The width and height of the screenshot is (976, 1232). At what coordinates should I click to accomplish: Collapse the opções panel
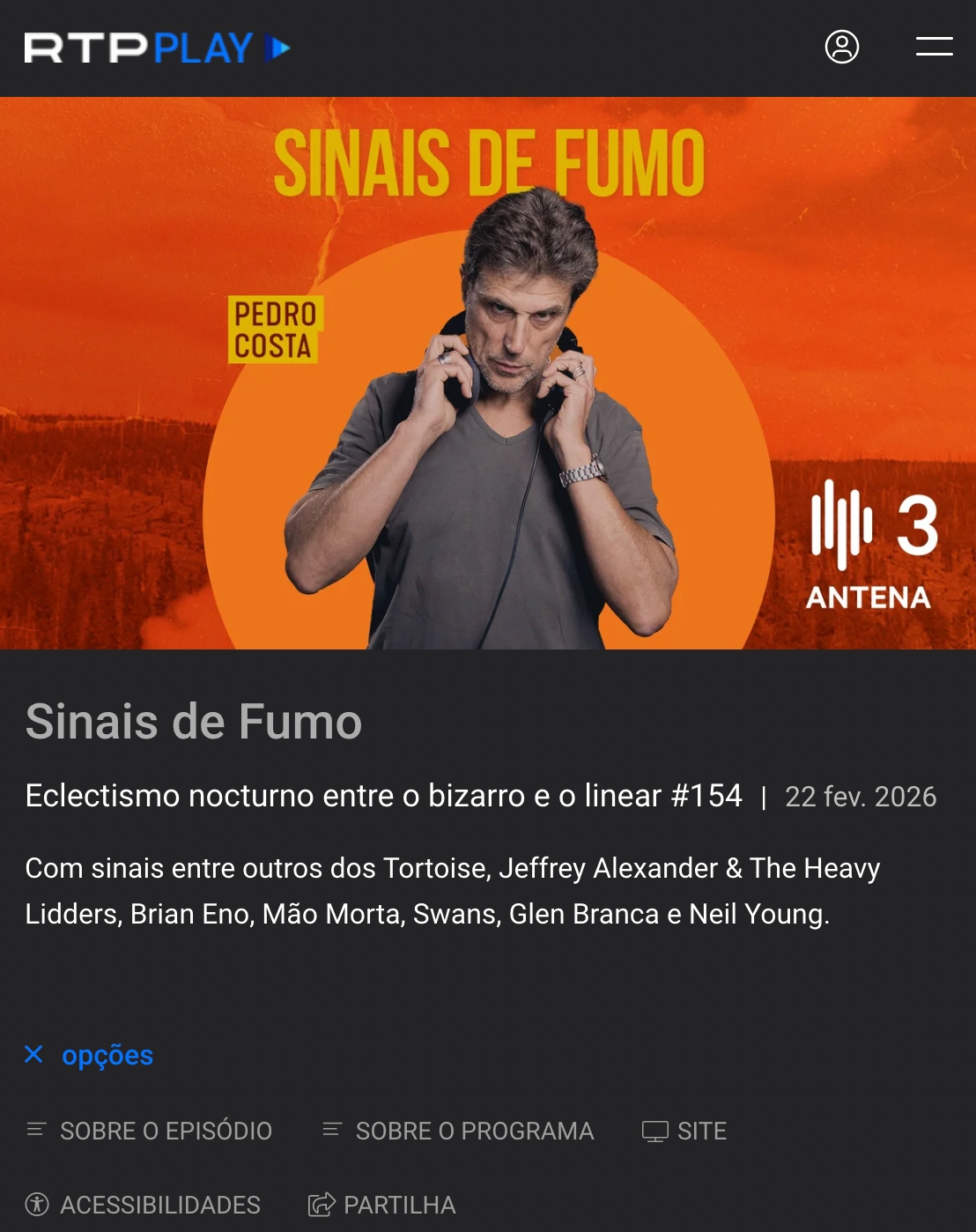pyautogui.click(x=89, y=1055)
